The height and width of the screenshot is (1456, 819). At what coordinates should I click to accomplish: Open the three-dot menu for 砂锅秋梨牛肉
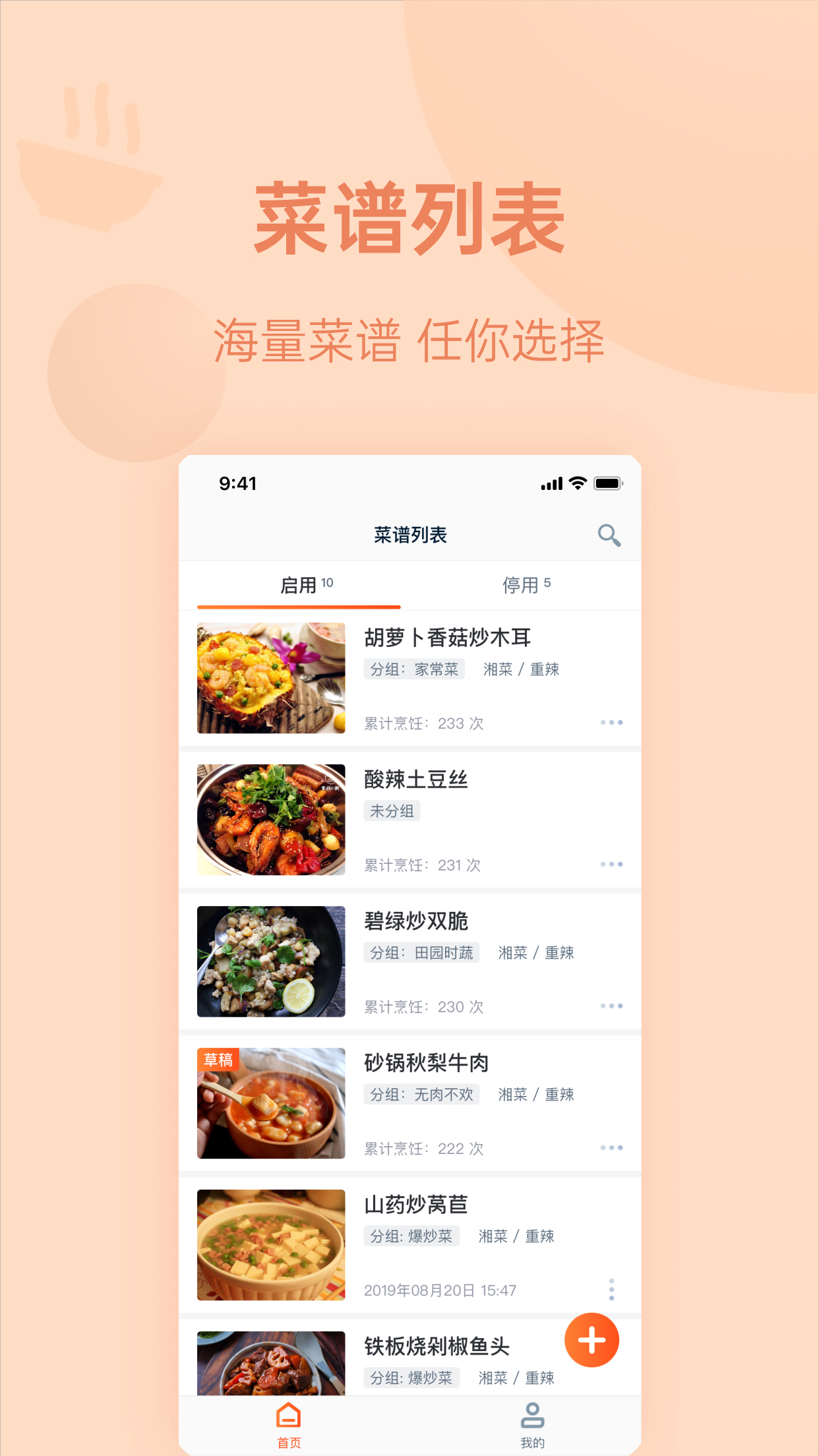click(x=612, y=1147)
